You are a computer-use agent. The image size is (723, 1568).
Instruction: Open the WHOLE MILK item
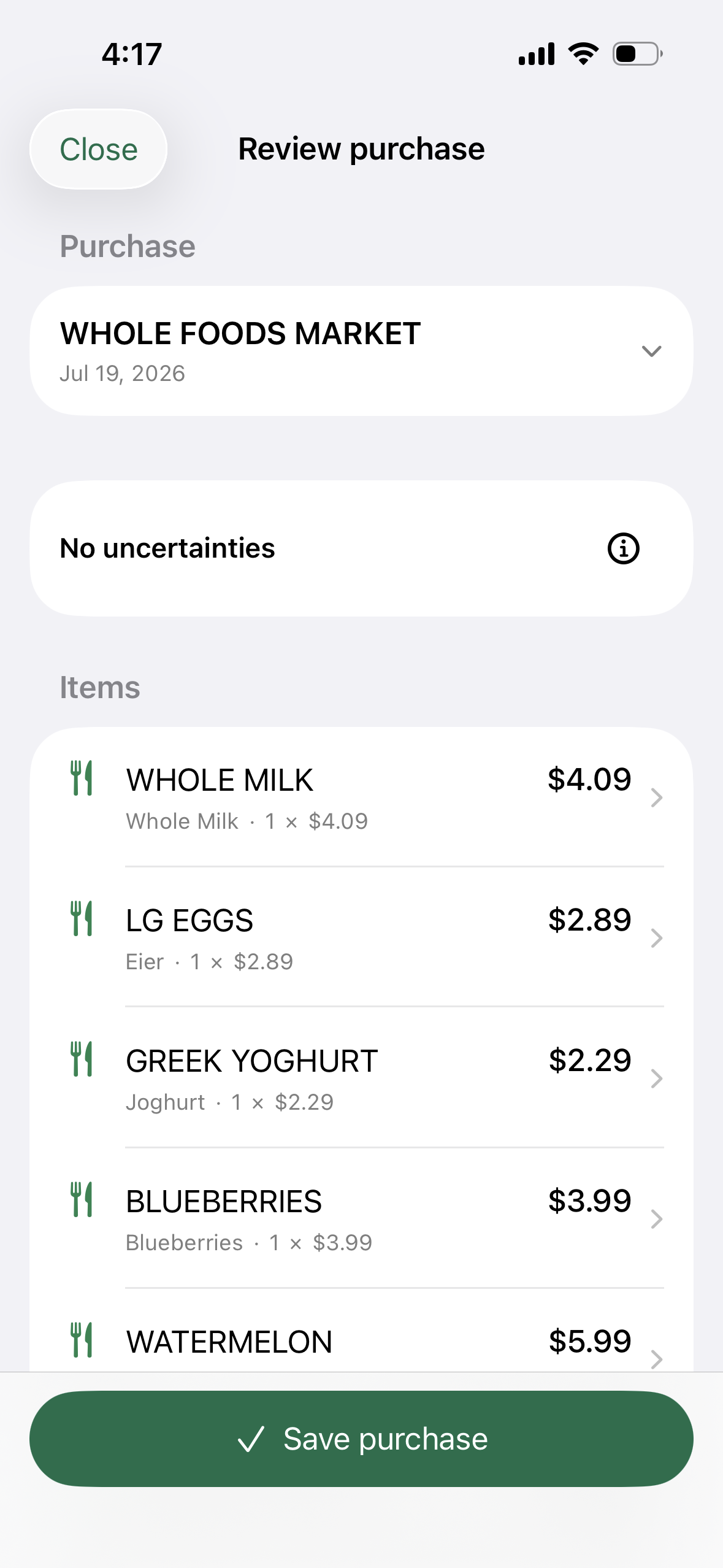[362, 797]
